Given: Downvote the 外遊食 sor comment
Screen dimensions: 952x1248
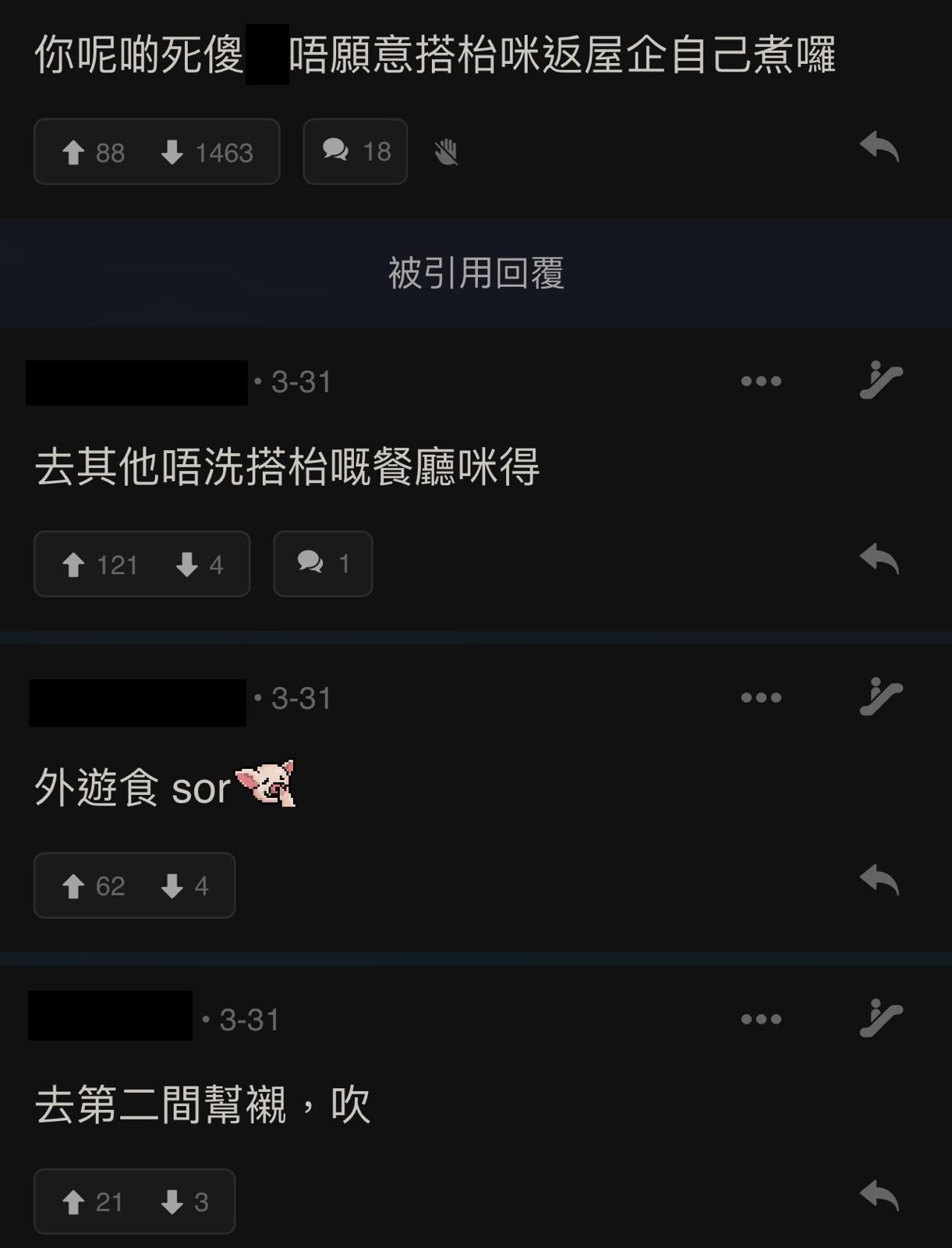Looking at the screenshot, I should tap(185, 885).
